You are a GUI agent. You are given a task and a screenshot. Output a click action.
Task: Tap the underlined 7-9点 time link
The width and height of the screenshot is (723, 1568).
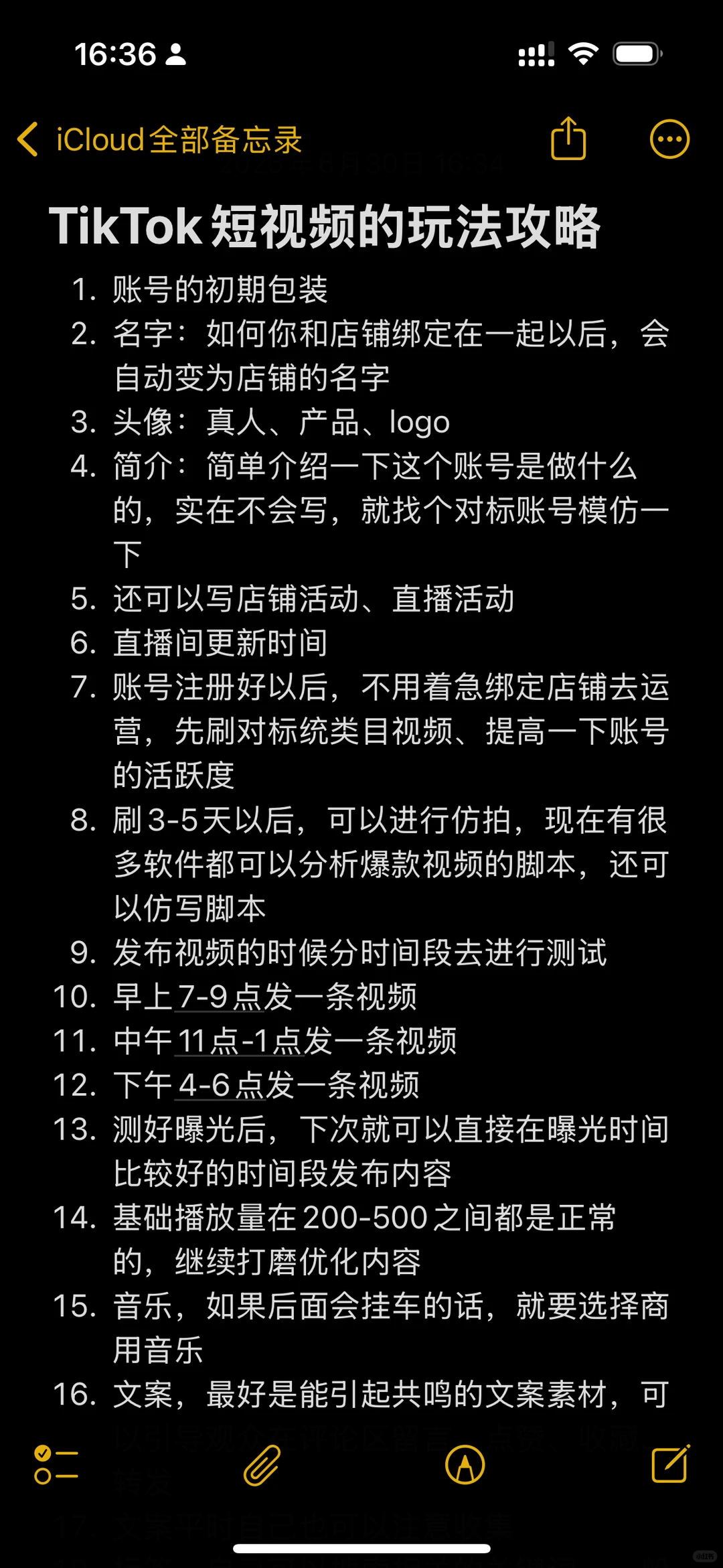coord(220,997)
